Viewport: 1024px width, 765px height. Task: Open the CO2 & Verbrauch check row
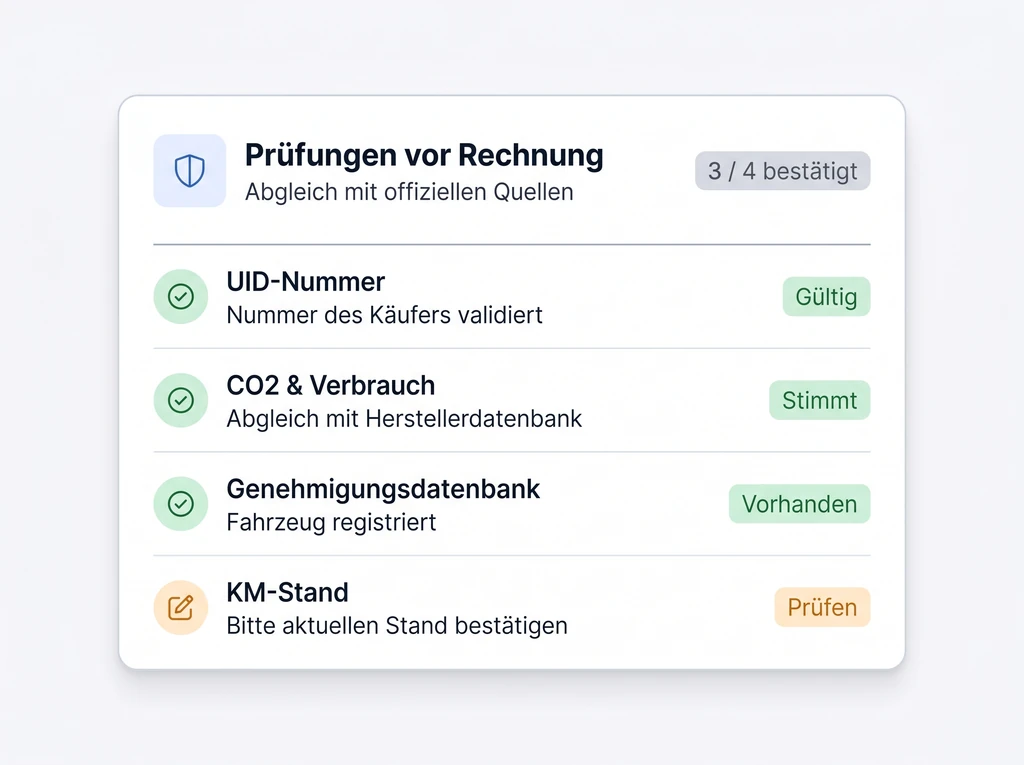(400, 401)
